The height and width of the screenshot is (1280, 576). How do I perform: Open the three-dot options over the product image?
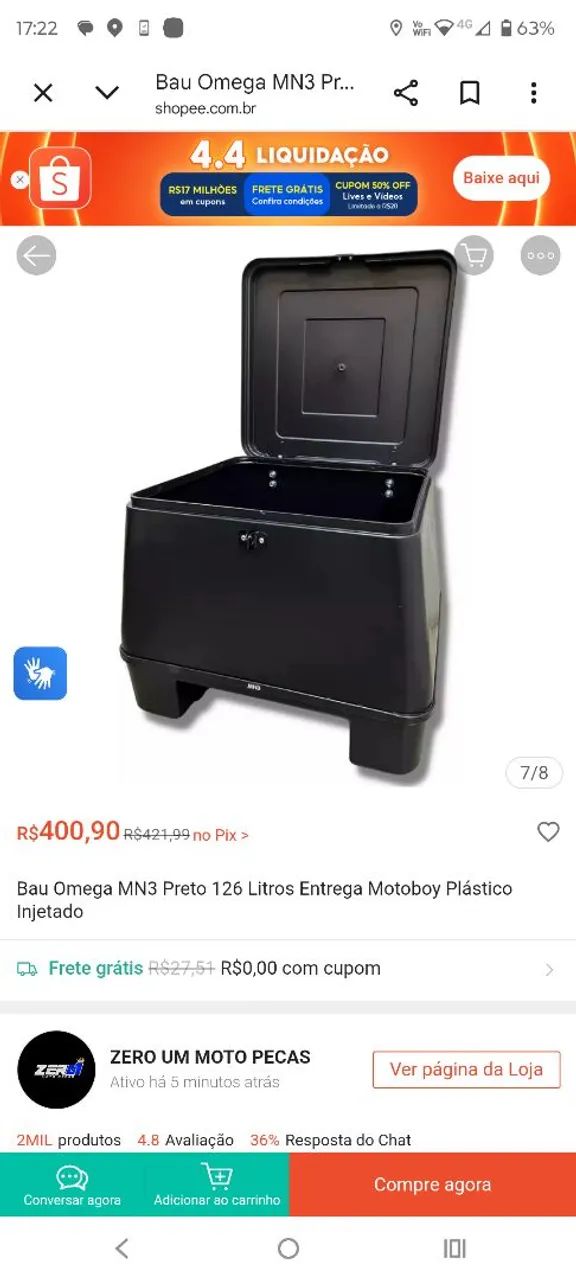[540, 256]
